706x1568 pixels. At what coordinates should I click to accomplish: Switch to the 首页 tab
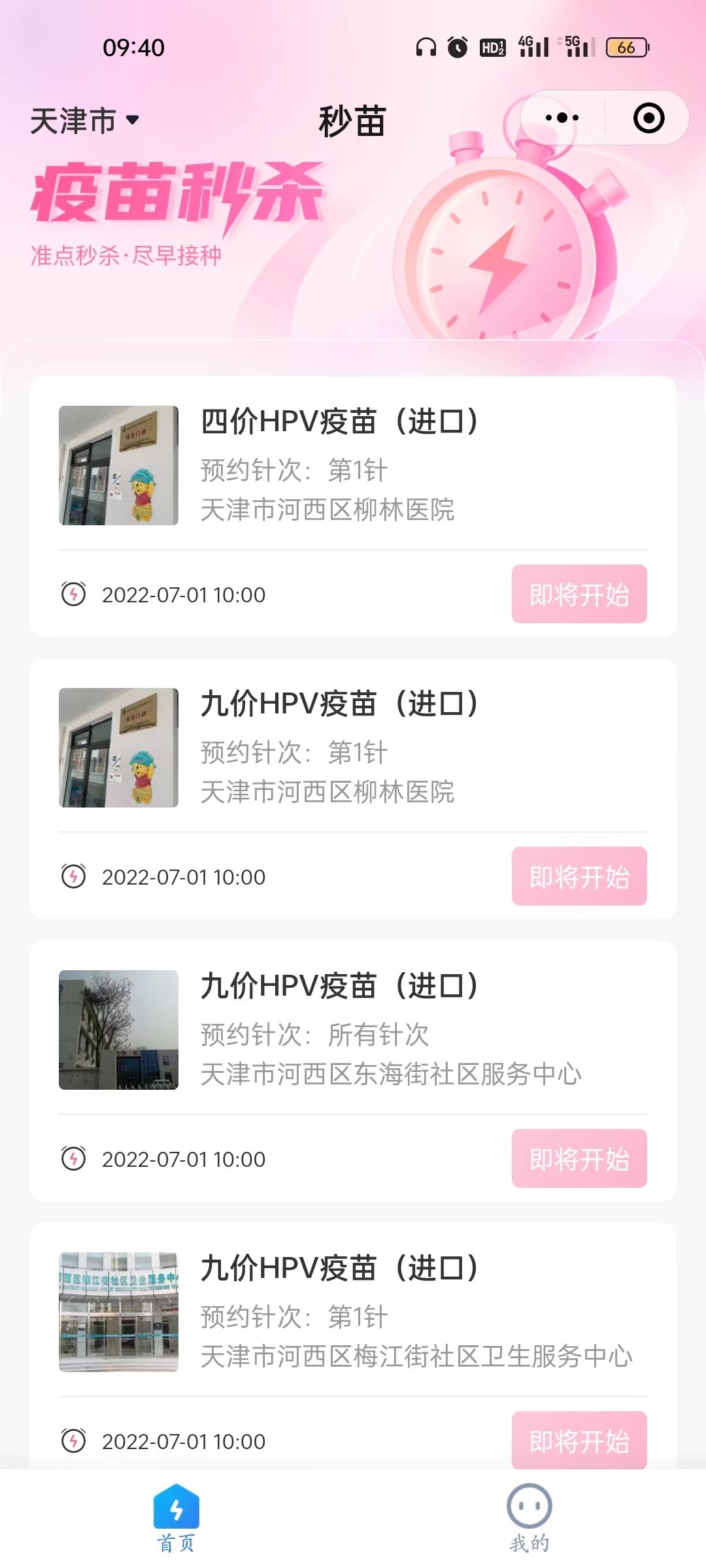(x=176, y=1519)
